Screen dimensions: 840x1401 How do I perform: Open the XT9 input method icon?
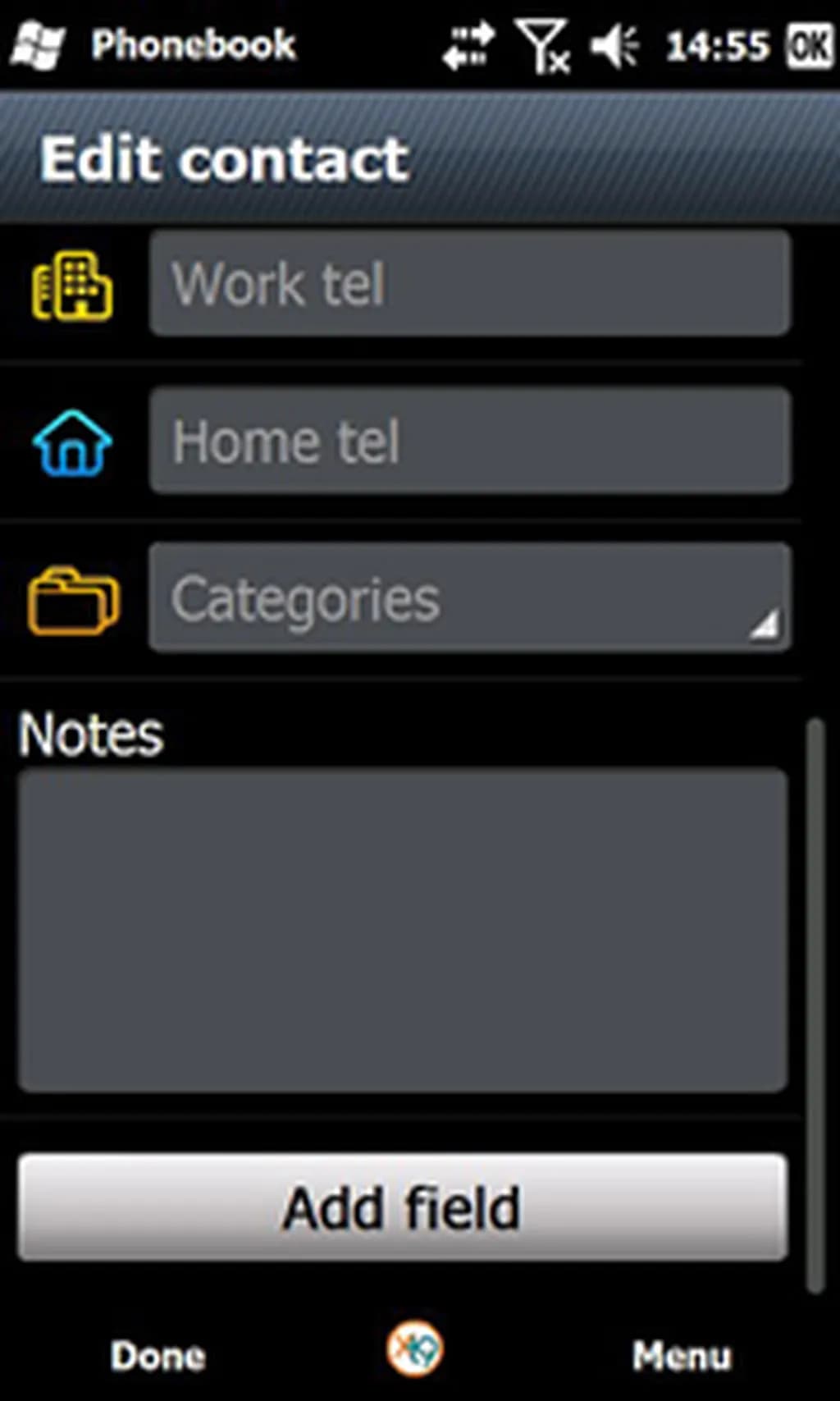click(x=415, y=1348)
